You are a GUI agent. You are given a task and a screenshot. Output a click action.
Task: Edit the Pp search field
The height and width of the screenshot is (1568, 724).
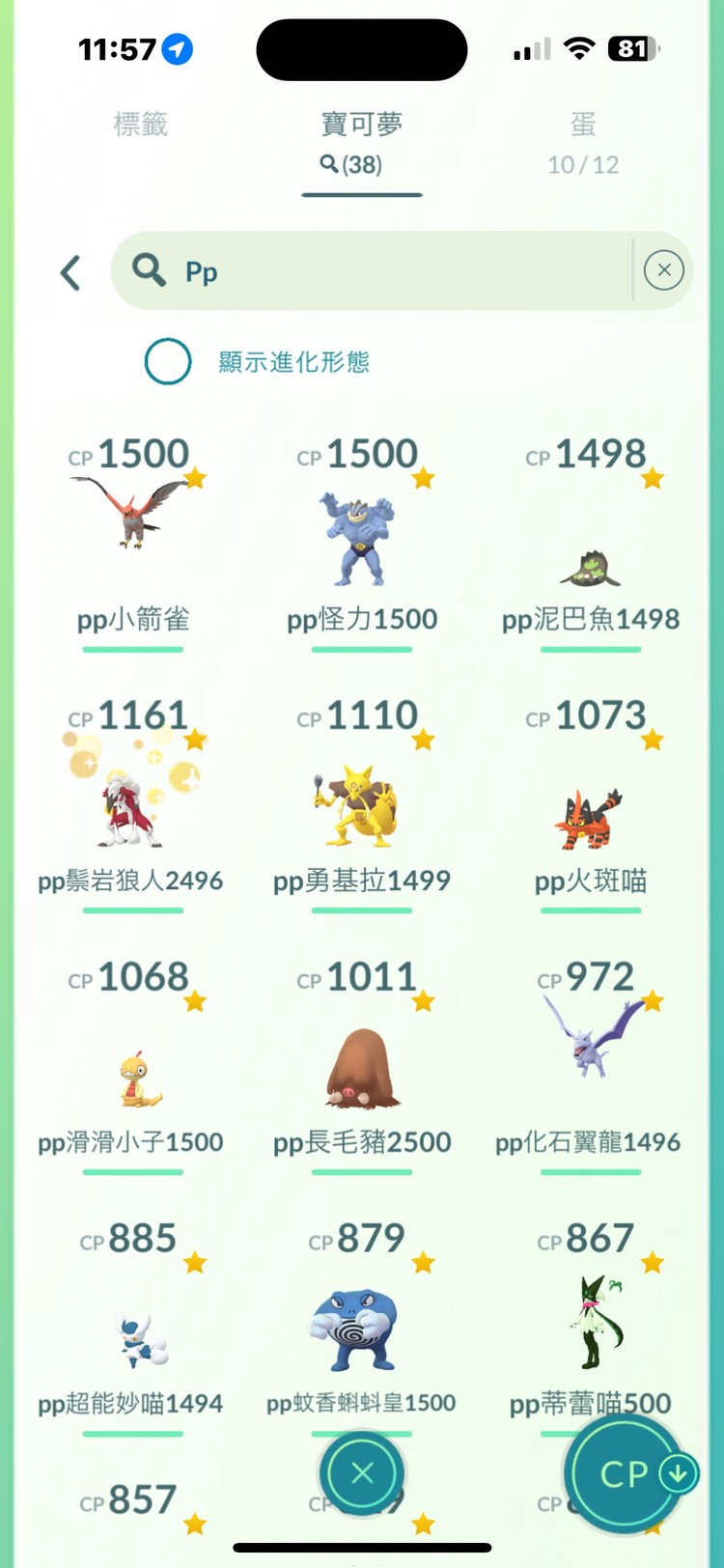click(x=386, y=271)
